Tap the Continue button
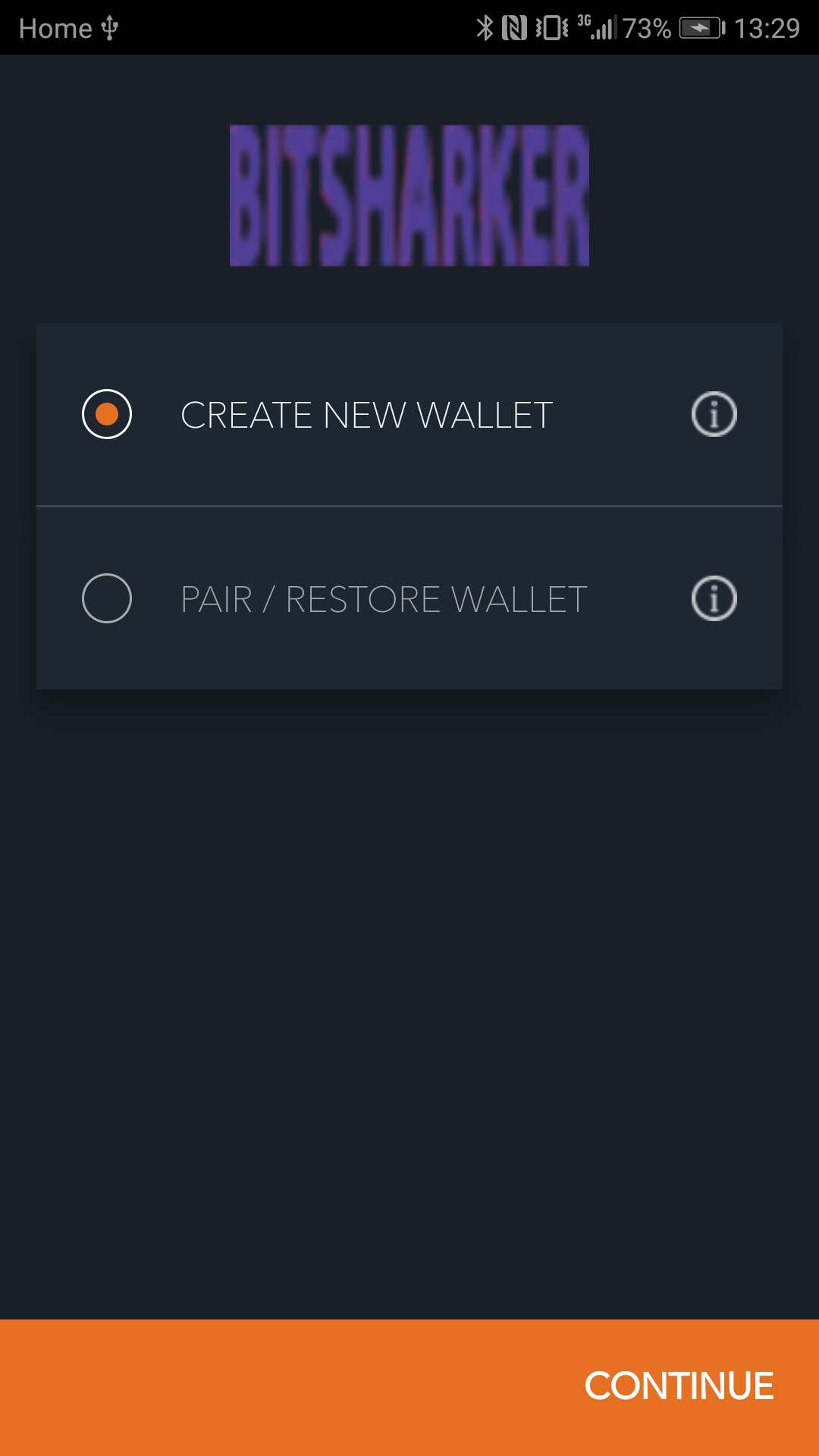Screen dimensions: 819x1456 click(x=409, y=1387)
